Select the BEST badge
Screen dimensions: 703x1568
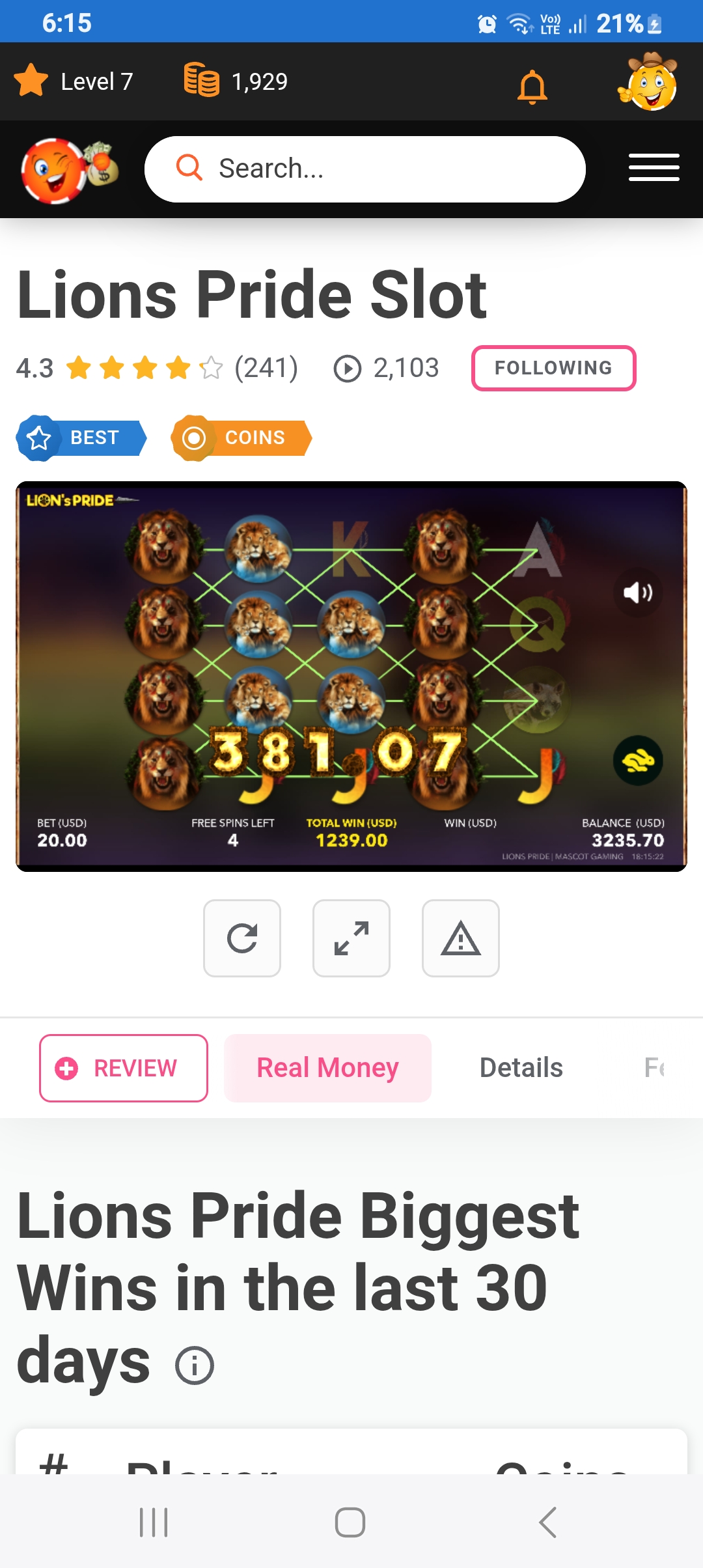81,438
